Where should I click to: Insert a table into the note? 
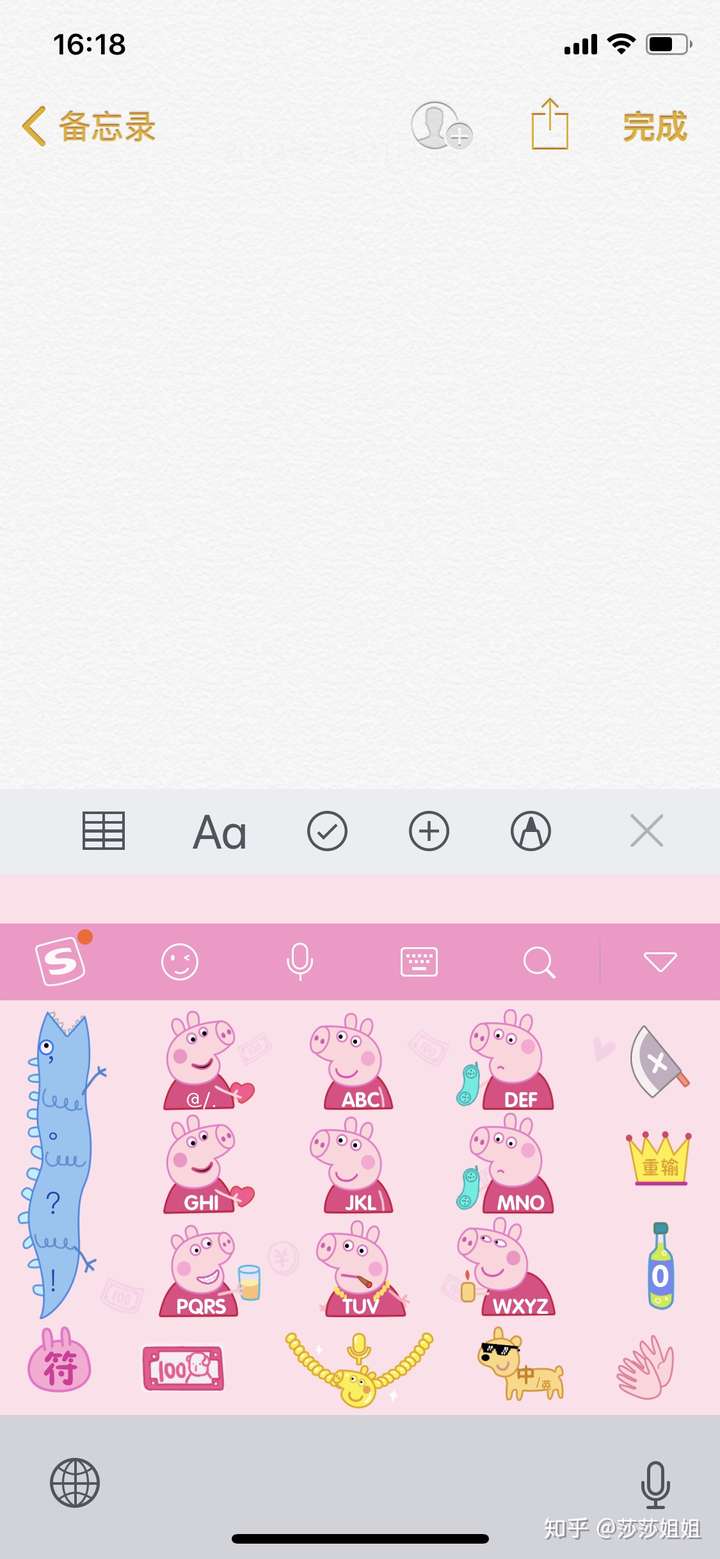(x=103, y=831)
